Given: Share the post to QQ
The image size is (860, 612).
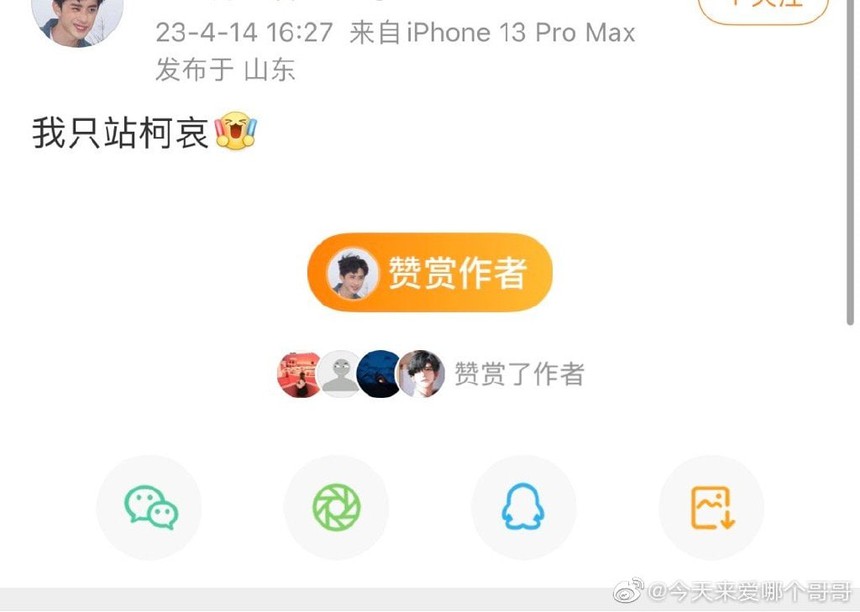Looking at the screenshot, I should coord(523,507).
